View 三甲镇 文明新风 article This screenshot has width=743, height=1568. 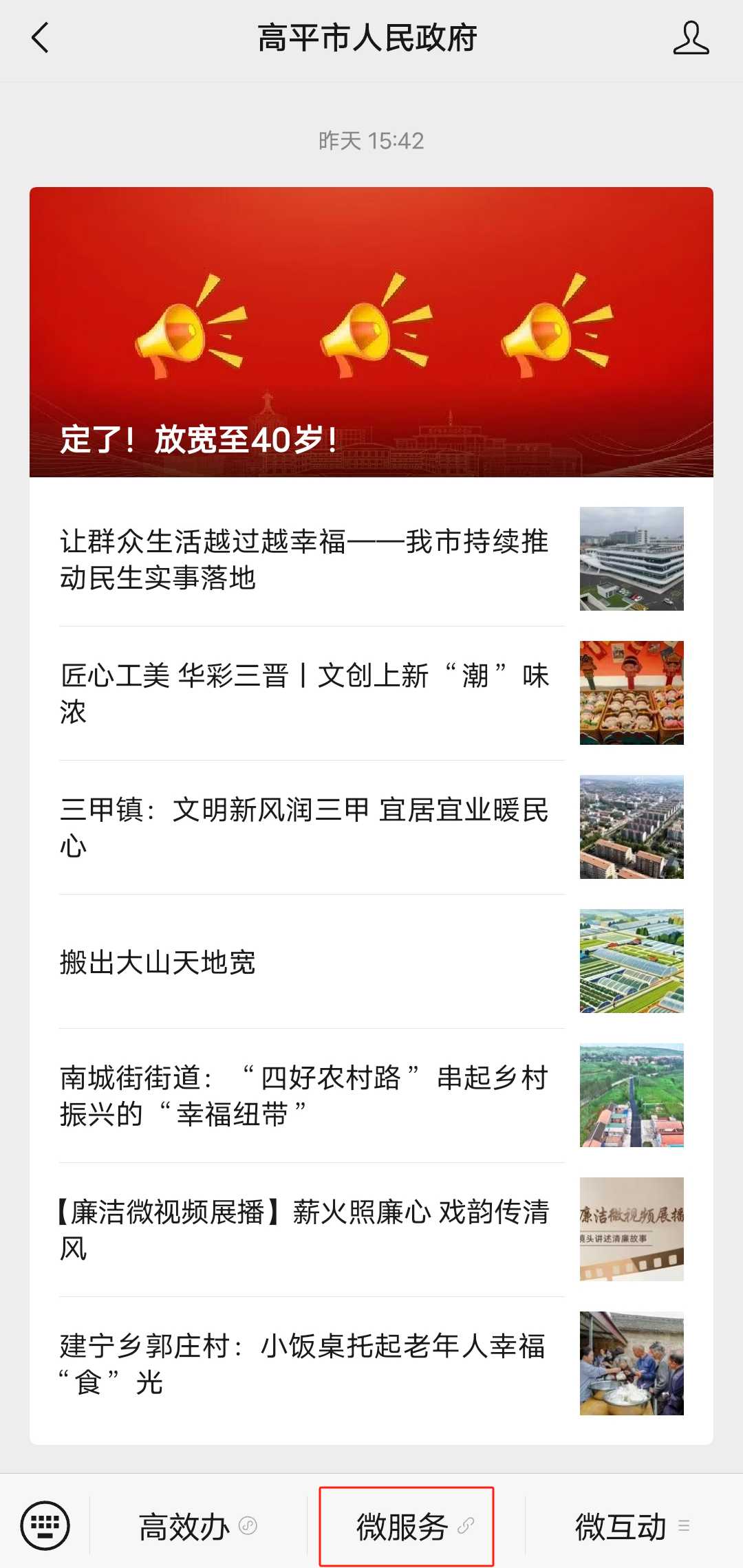[x=303, y=827]
